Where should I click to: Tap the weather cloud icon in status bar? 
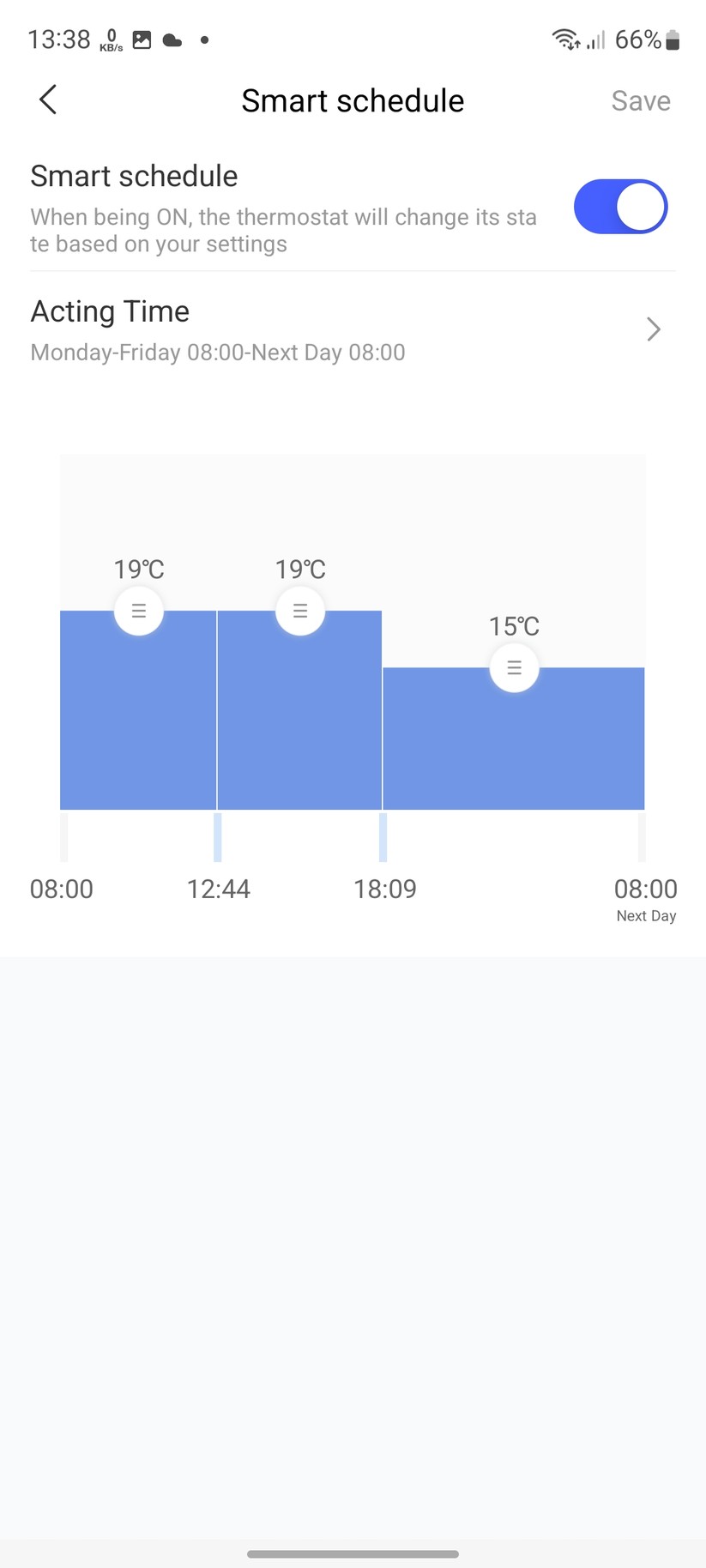(x=172, y=39)
